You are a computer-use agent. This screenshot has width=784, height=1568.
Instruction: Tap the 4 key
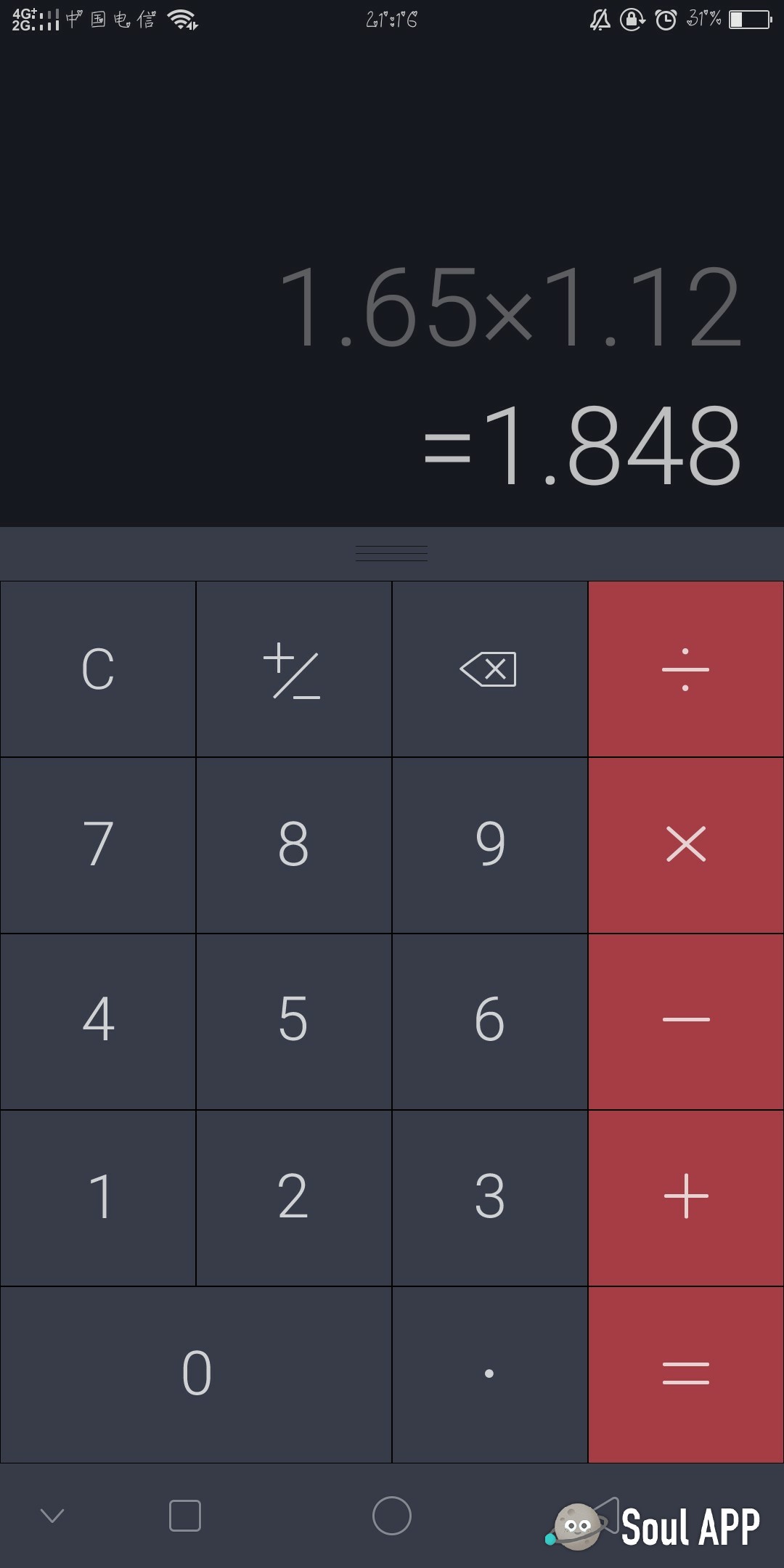tap(98, 1021)
